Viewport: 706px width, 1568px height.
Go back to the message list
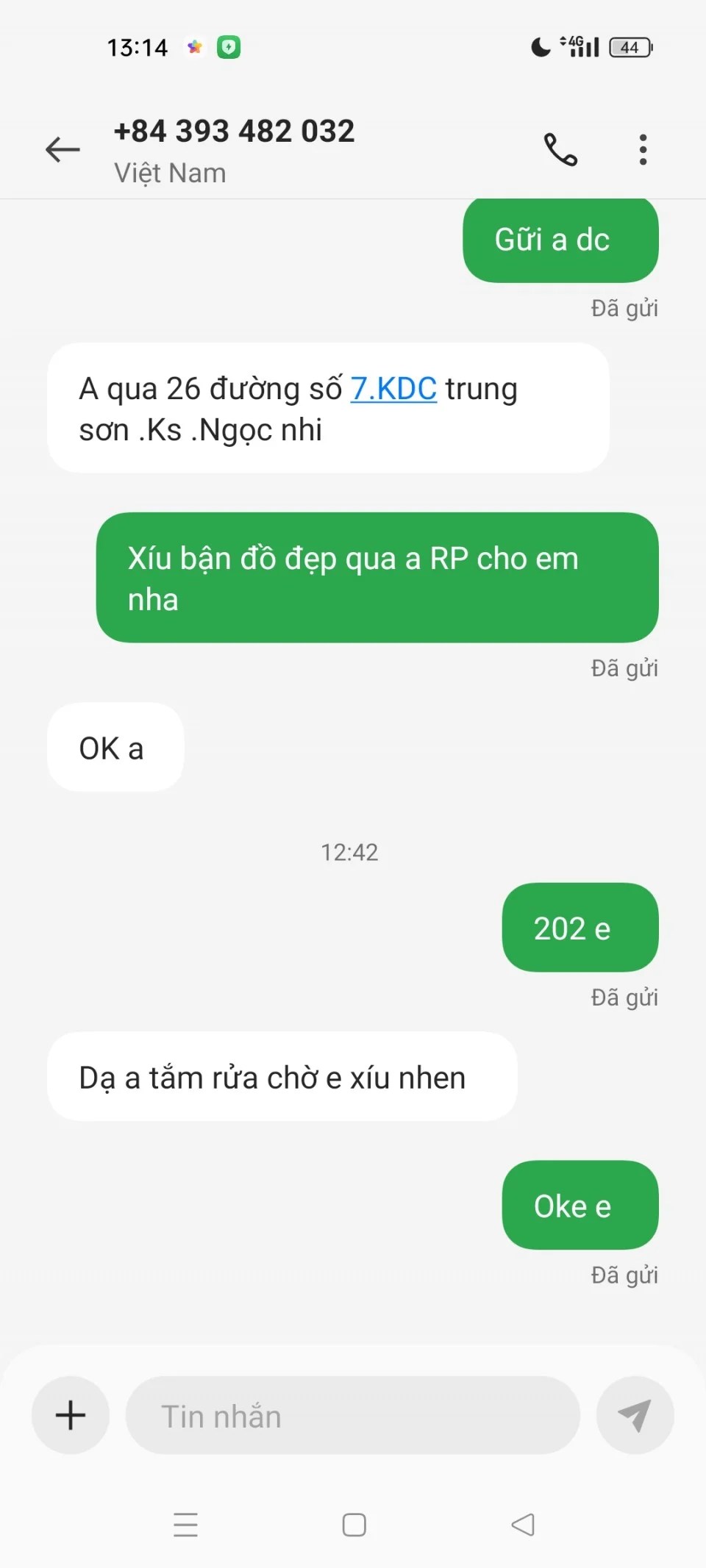[63, 149]
